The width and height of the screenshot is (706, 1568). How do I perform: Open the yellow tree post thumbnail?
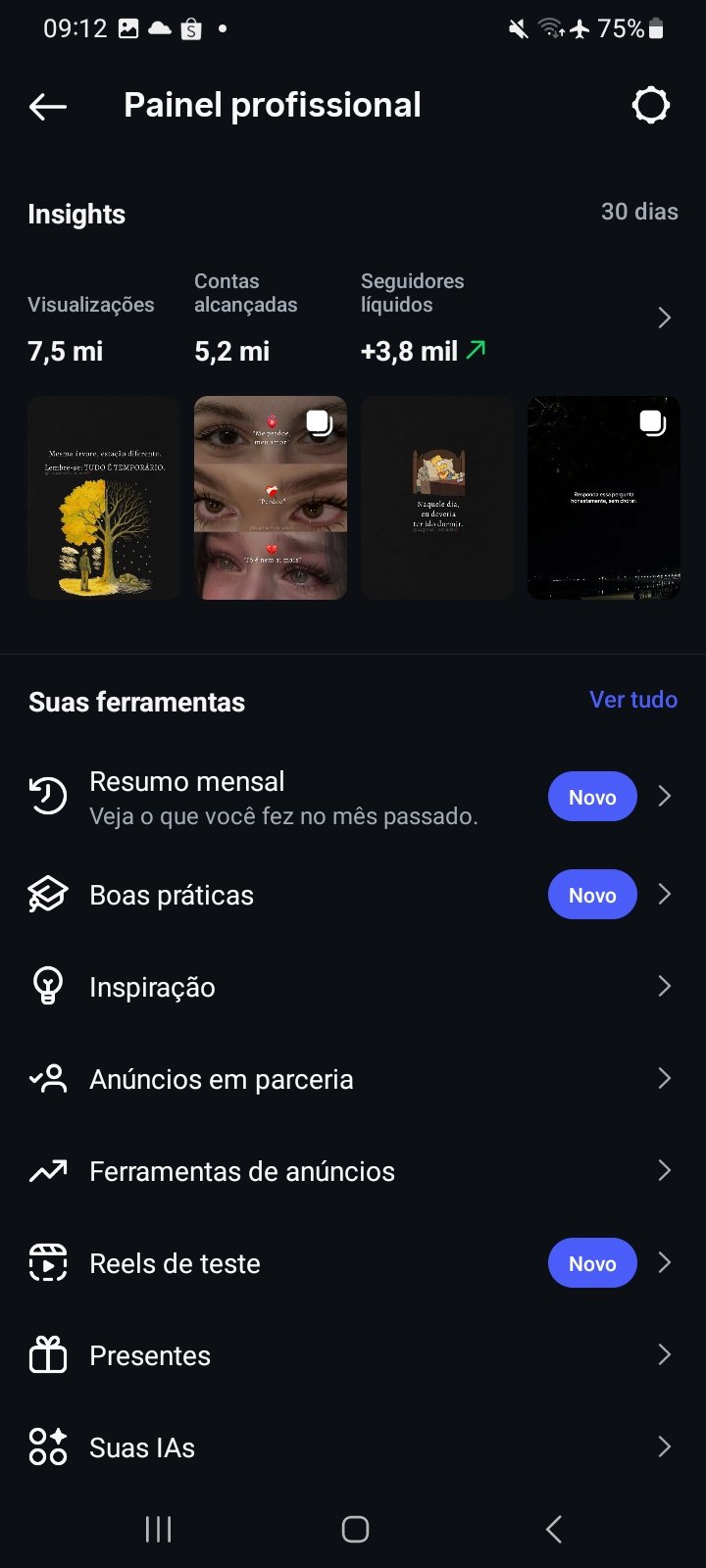[104, 498]
